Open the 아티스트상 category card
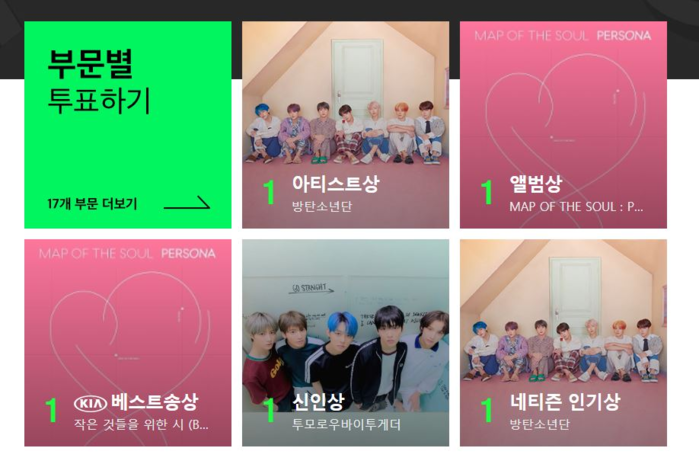 (x=345, y=125)
